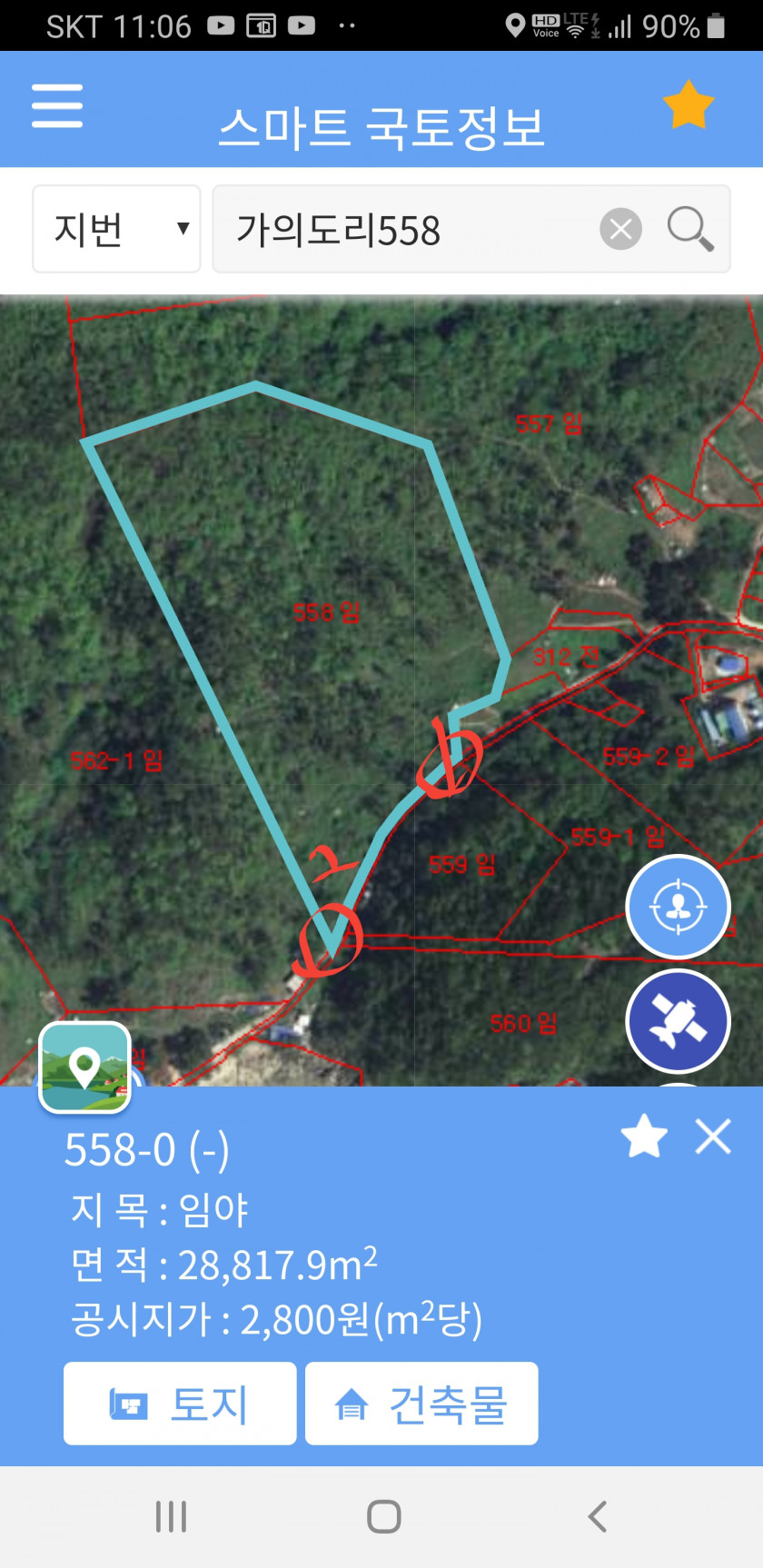763x1568 pixels.
Task: Center map on my current location
Action: point(678,906)
